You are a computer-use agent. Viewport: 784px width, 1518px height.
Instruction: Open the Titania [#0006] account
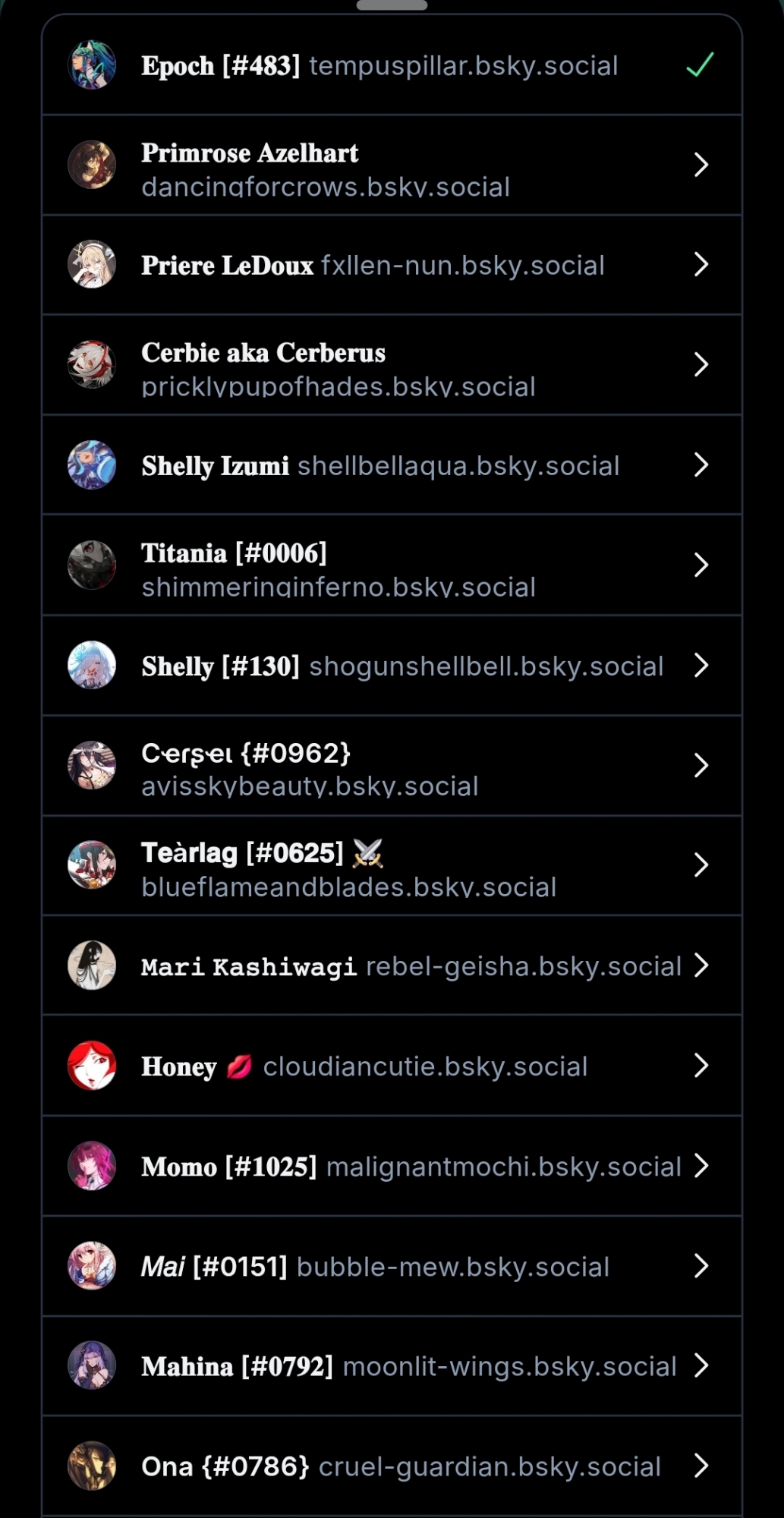pyautogui.click(x=391, y=565)
